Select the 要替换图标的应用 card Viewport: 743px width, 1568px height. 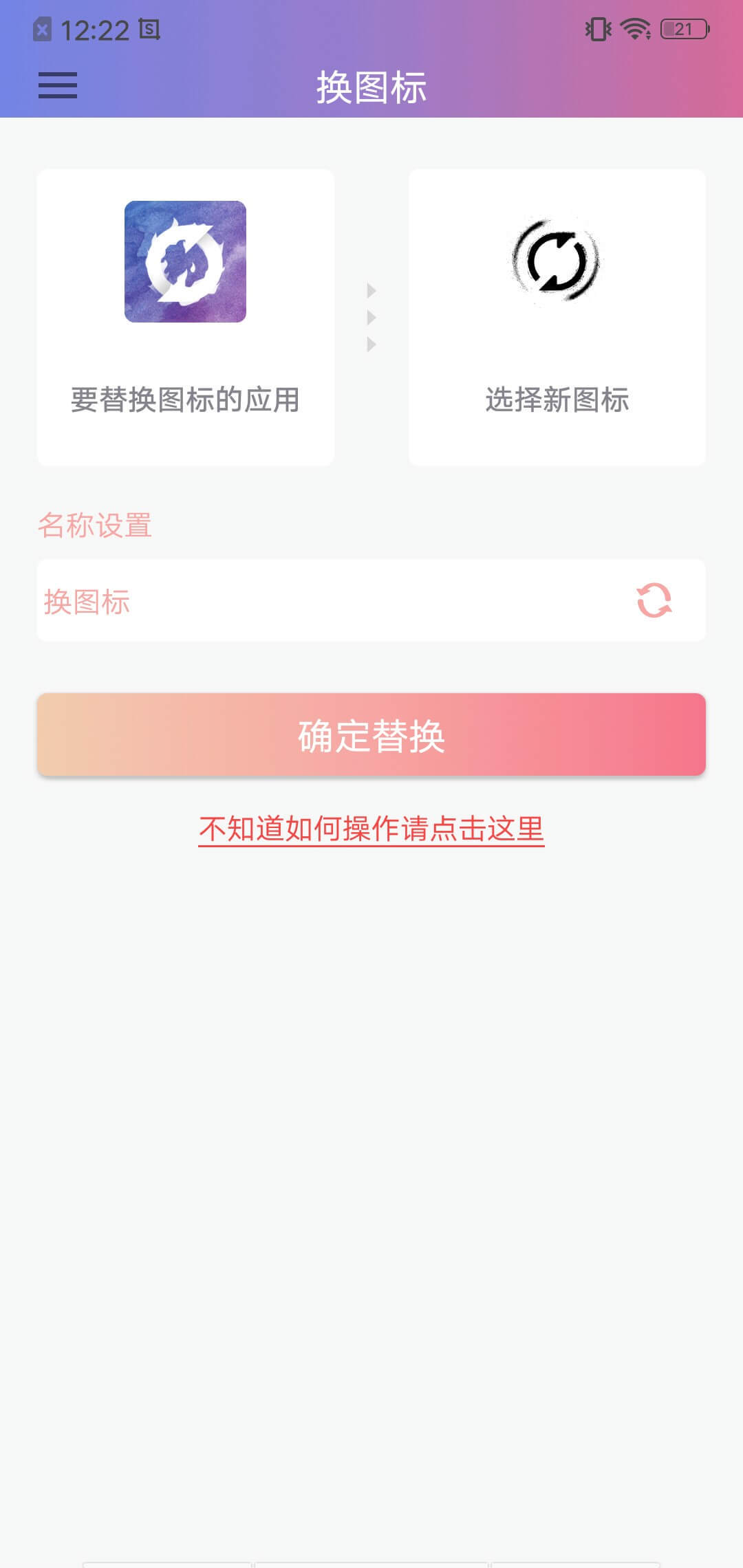[x=185, y=316]
